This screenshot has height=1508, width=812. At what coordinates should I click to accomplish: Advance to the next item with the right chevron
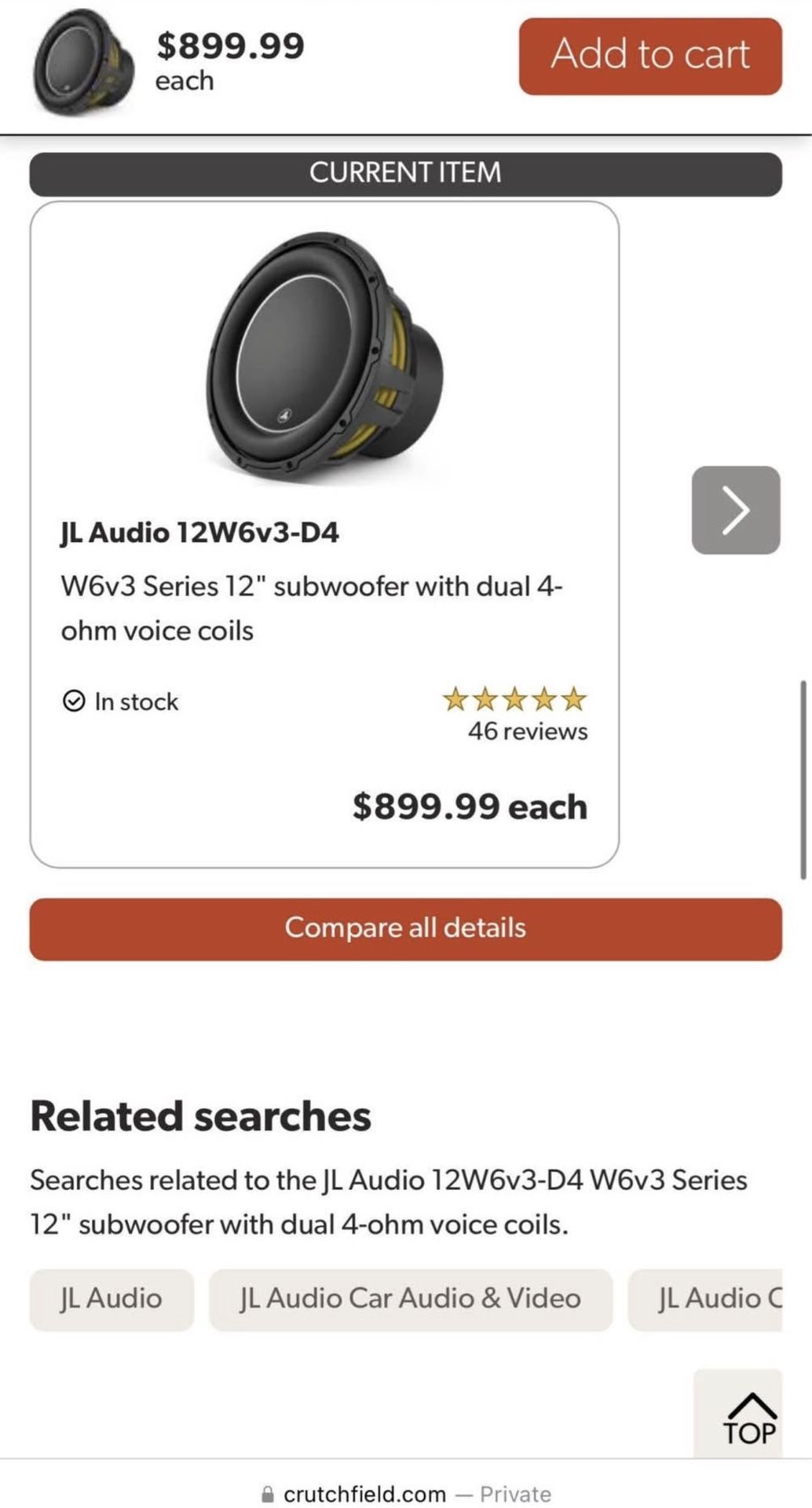(x=735, y=509)
